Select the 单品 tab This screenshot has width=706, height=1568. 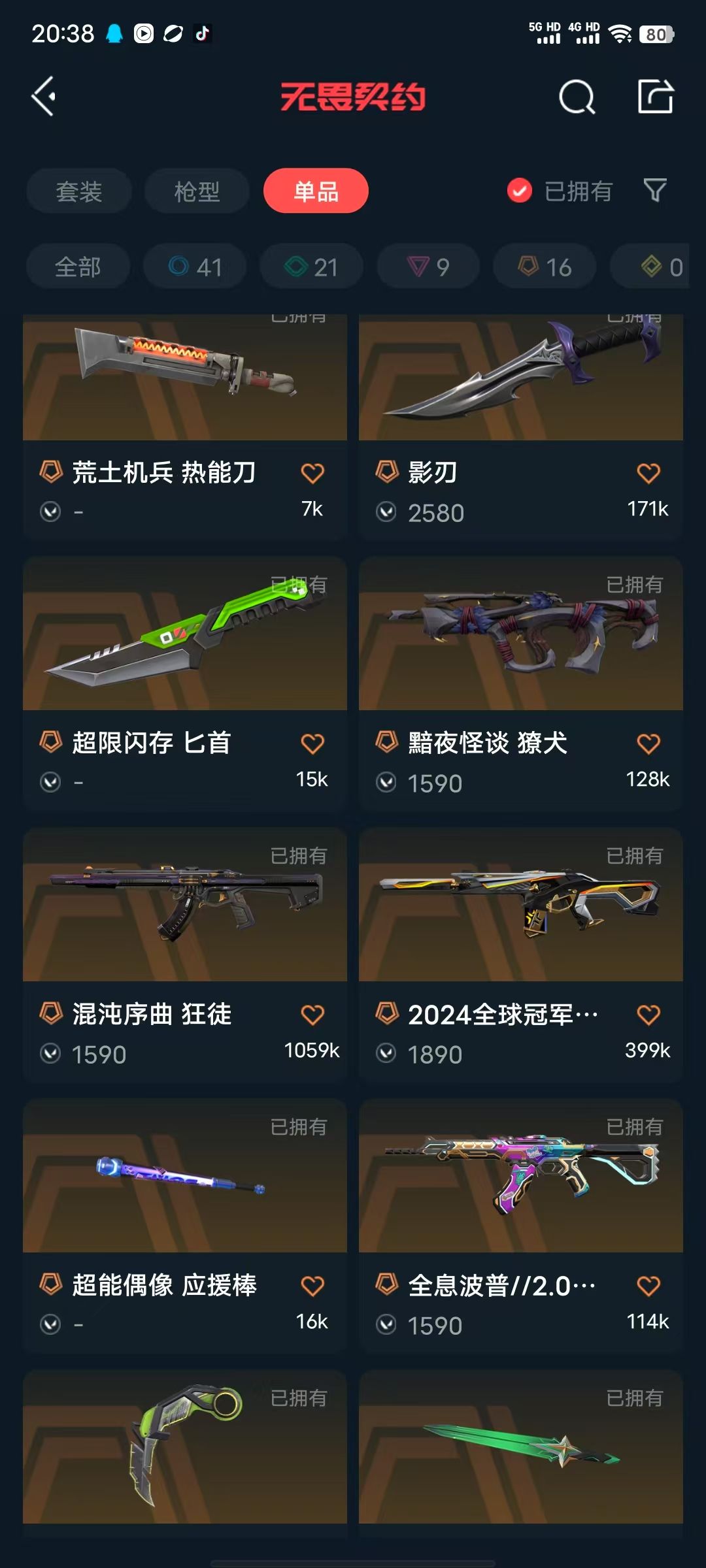[x=316, y=191]
